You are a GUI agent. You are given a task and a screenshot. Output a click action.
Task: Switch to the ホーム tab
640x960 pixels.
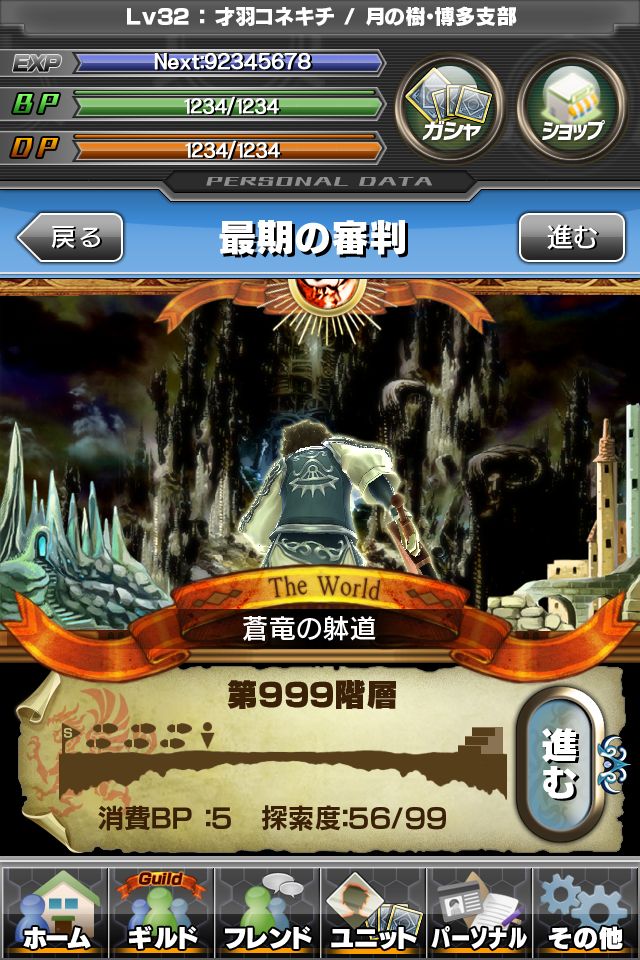tap(55, 910)
